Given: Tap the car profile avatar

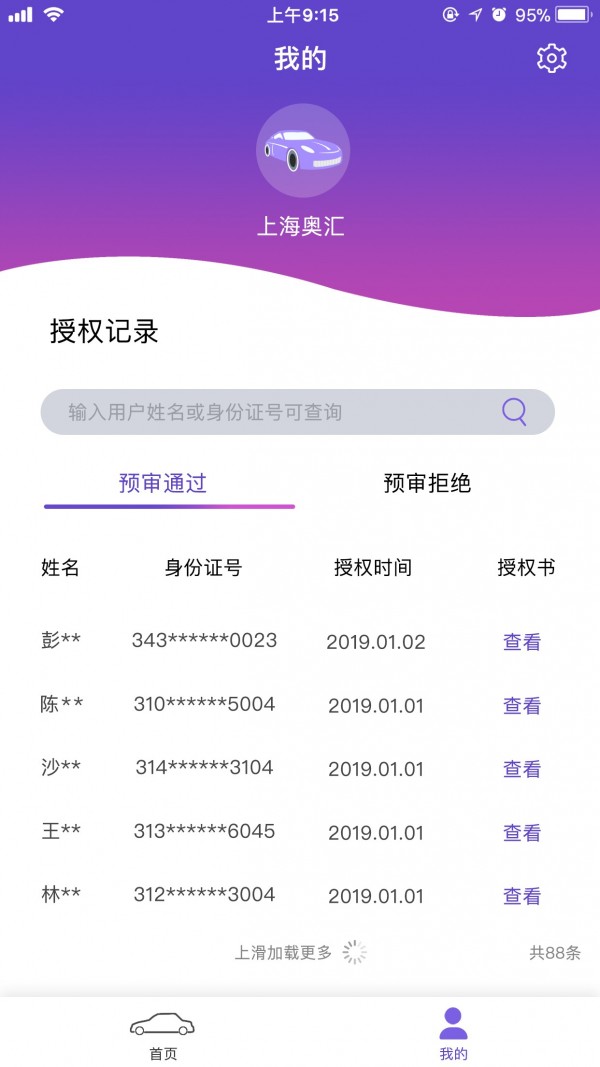Looking at the screenshot, I should click(303, 151).
